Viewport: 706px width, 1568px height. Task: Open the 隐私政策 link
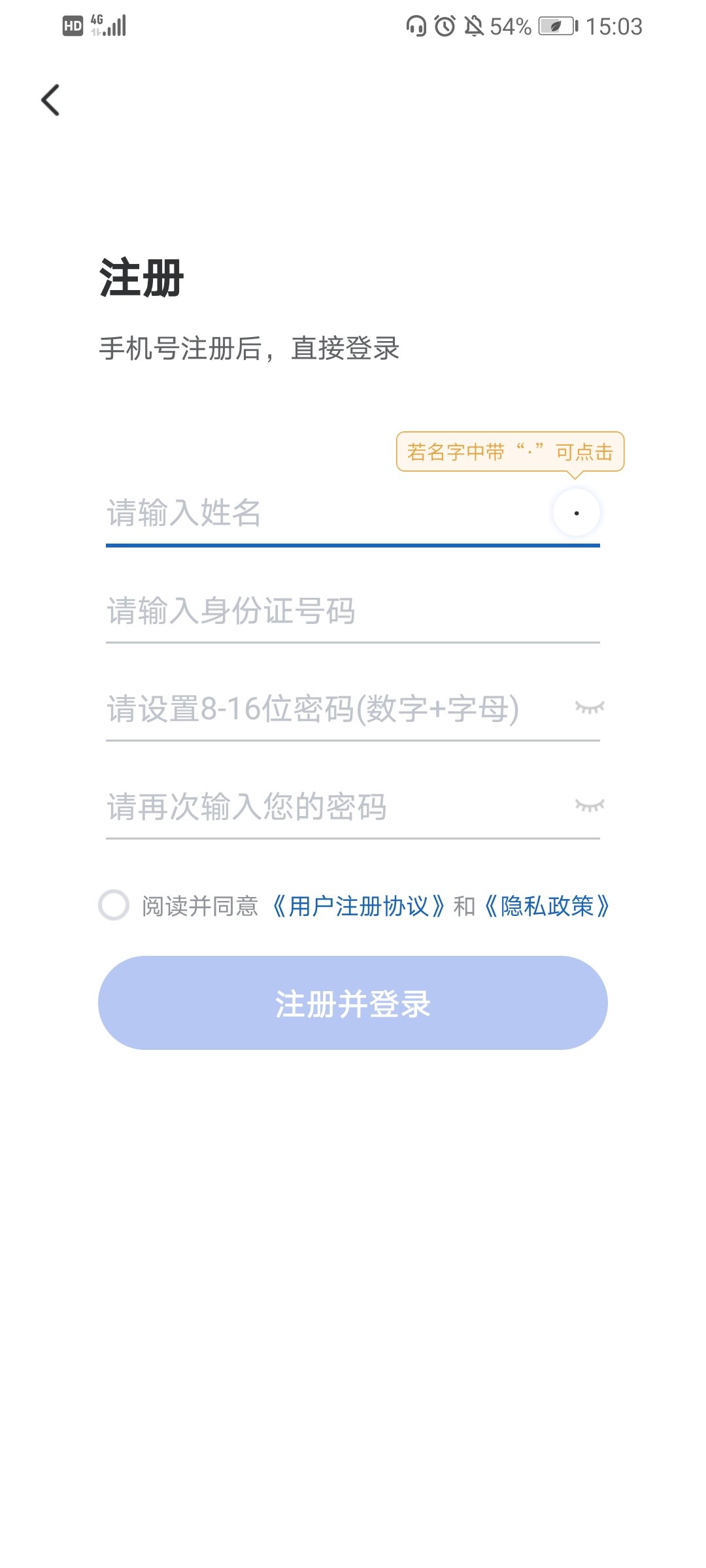pos(547,906)
